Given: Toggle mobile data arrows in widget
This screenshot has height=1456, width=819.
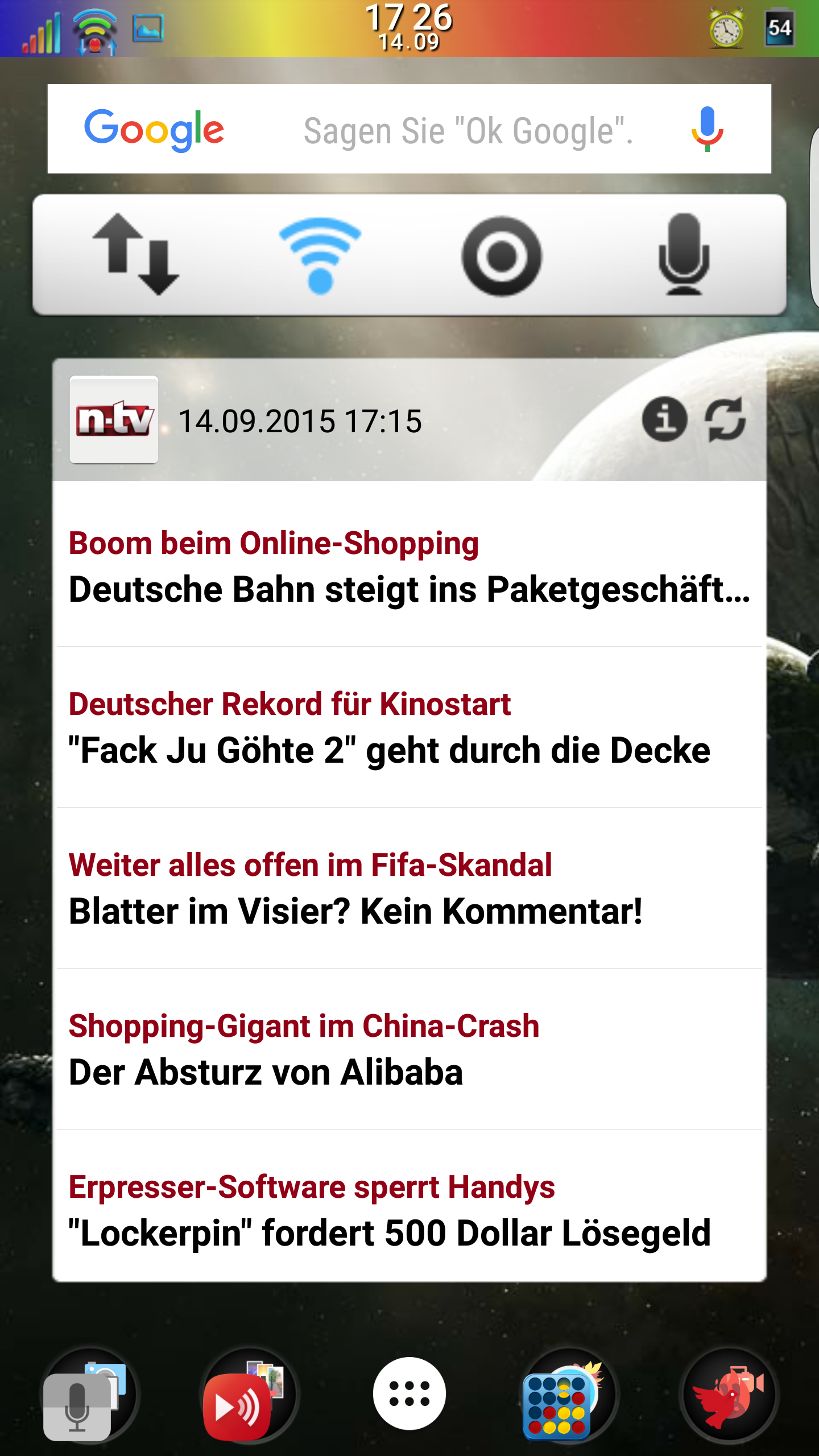Looking at the screenshot, I should click(136, 254).
